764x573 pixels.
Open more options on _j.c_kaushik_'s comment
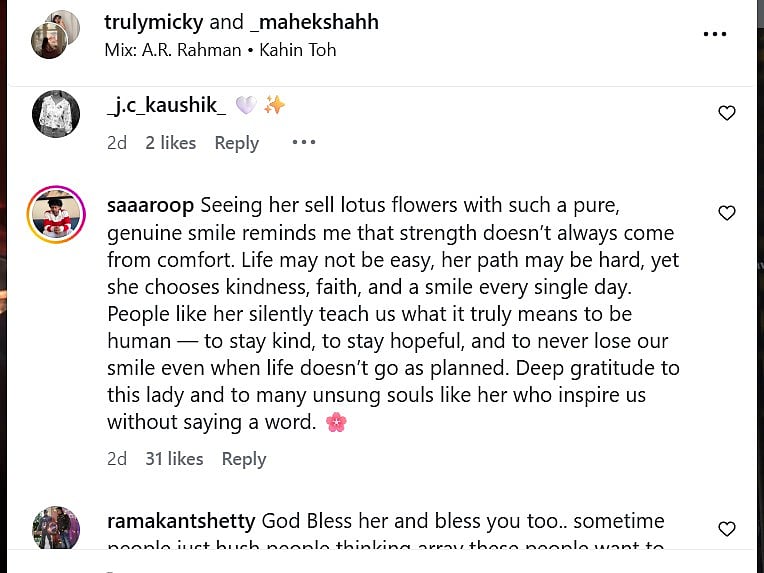304,143
